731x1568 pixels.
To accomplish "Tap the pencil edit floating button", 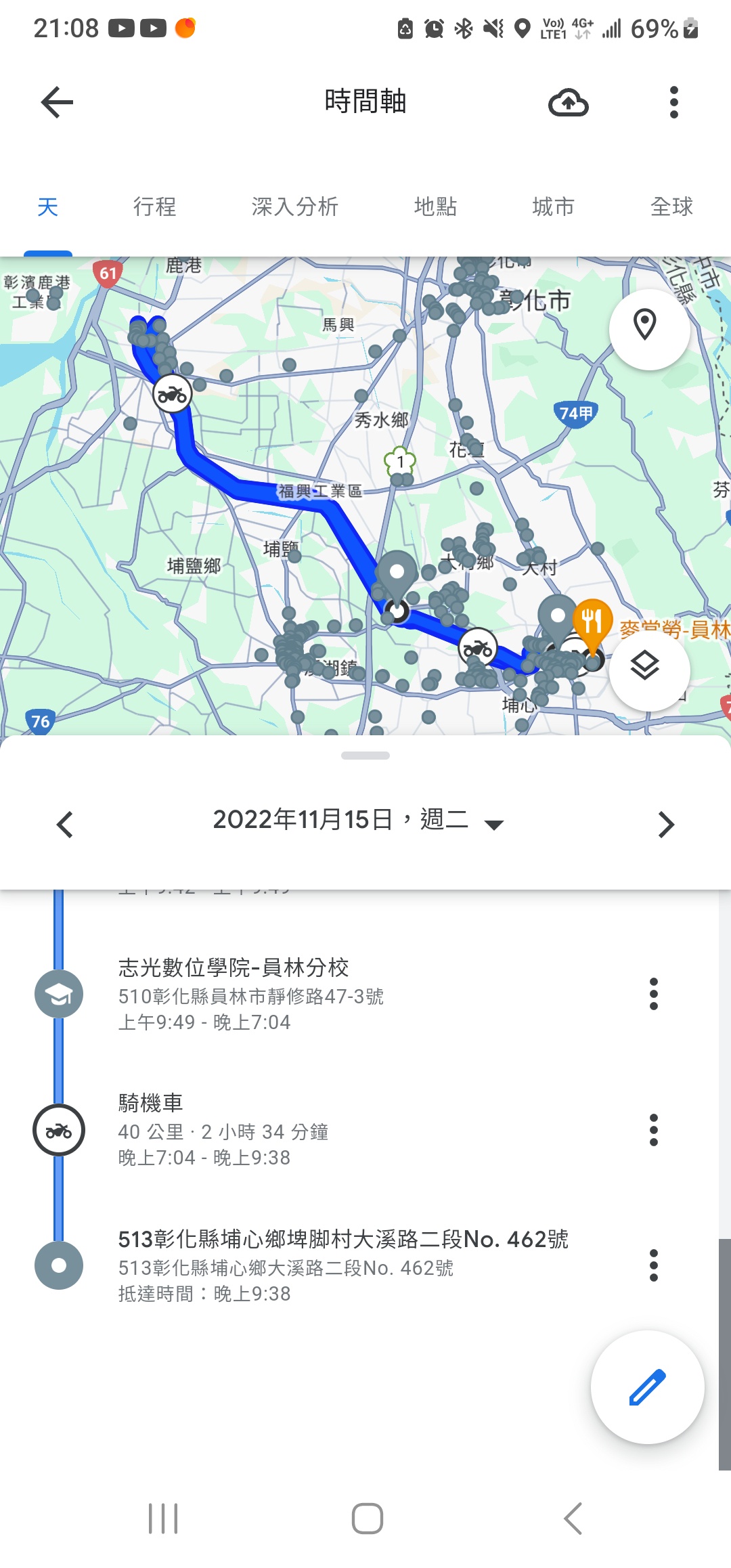I will pos(648,1387).
